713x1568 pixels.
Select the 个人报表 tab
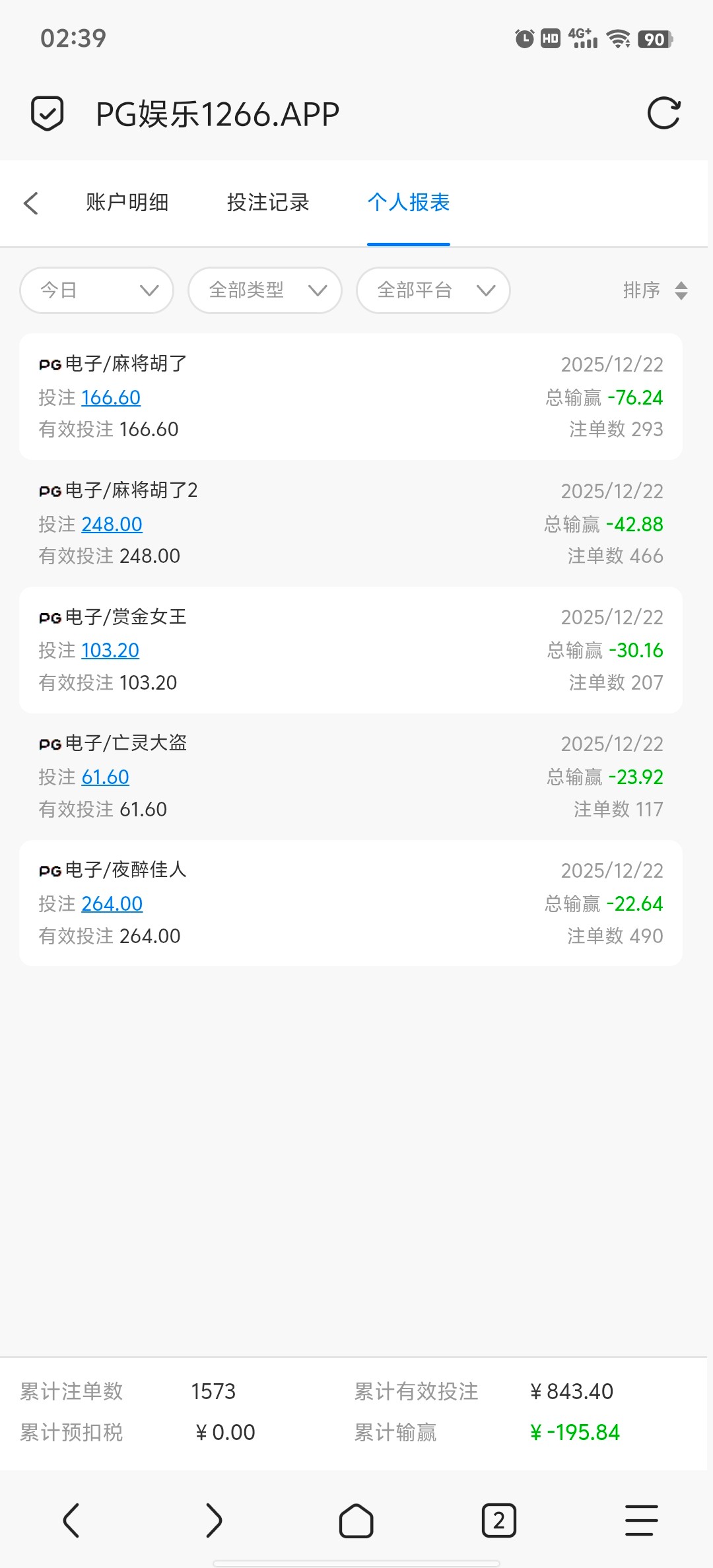pos(409,203)
